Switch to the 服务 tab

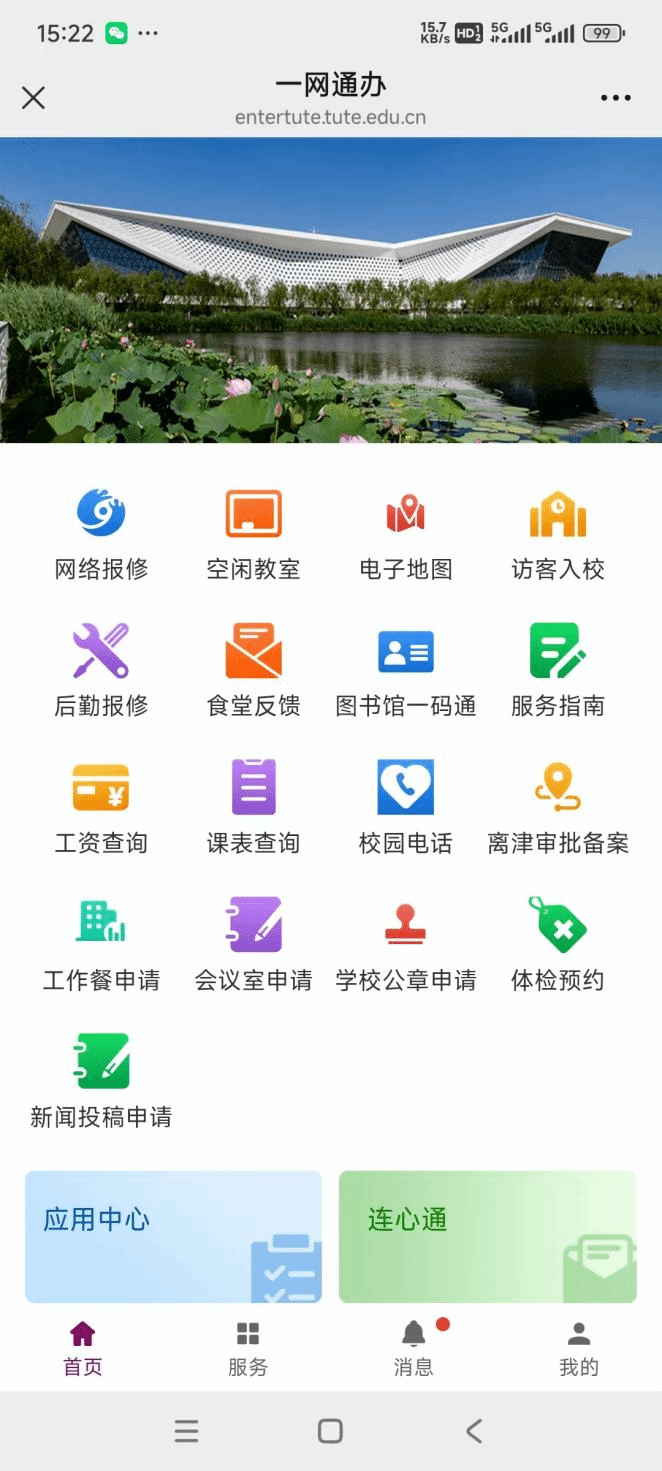click(x=247, y=1348)
